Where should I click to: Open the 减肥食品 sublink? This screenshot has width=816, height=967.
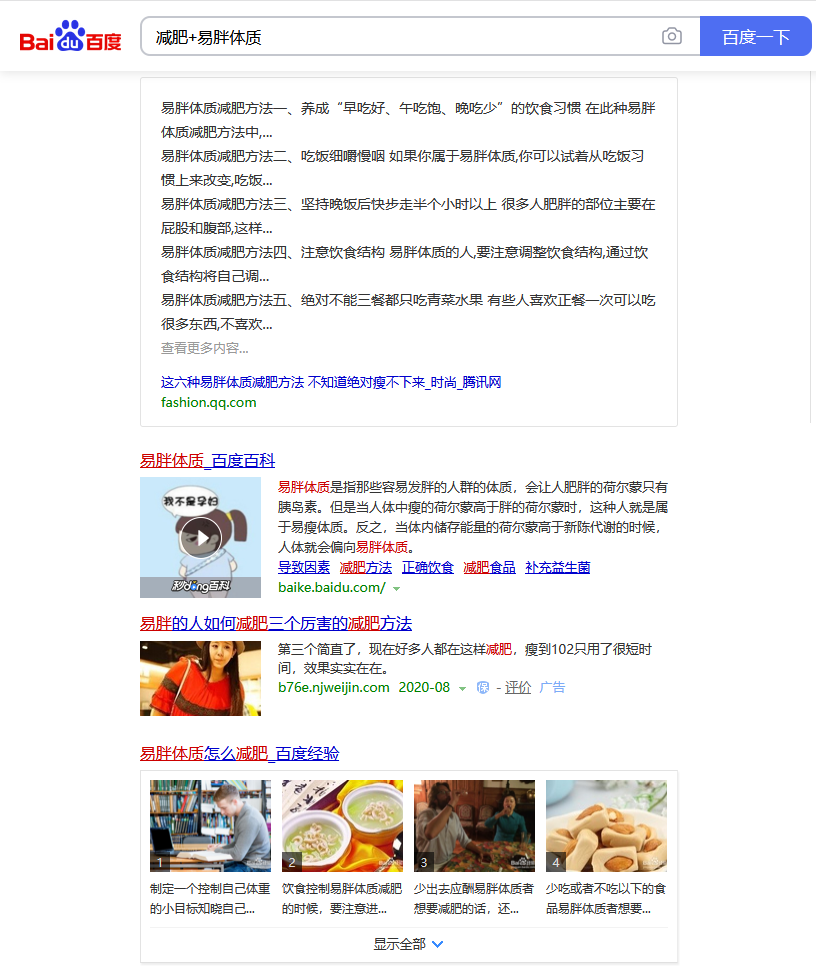click(x=489, y=567)
